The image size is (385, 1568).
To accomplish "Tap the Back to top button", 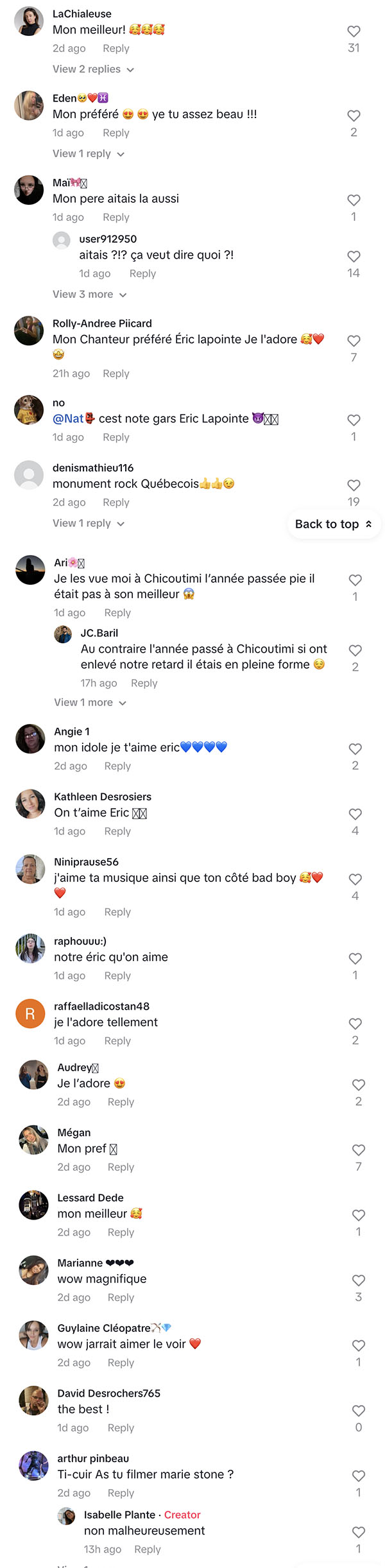I will point(334,524).
